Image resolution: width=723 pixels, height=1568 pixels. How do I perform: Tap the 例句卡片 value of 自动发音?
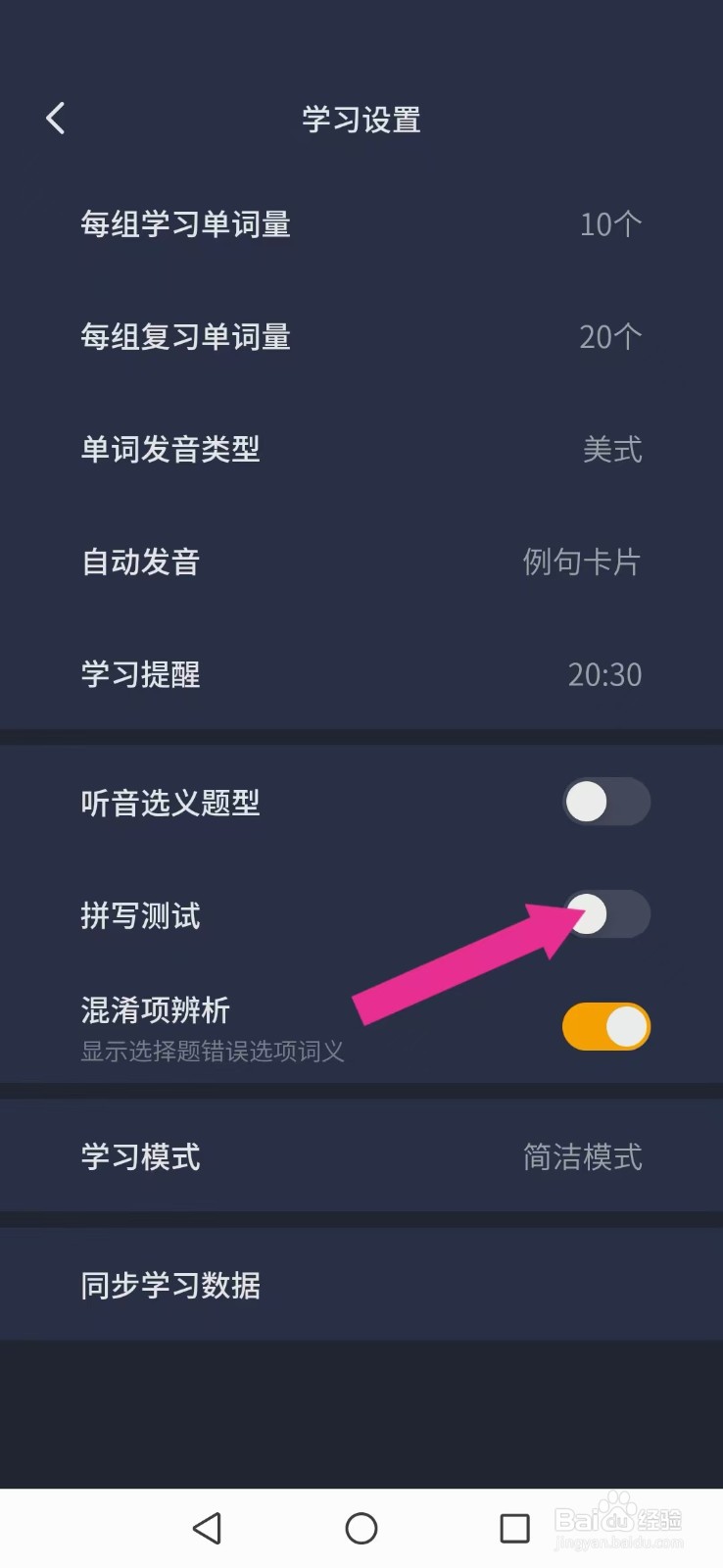[581, 562]
